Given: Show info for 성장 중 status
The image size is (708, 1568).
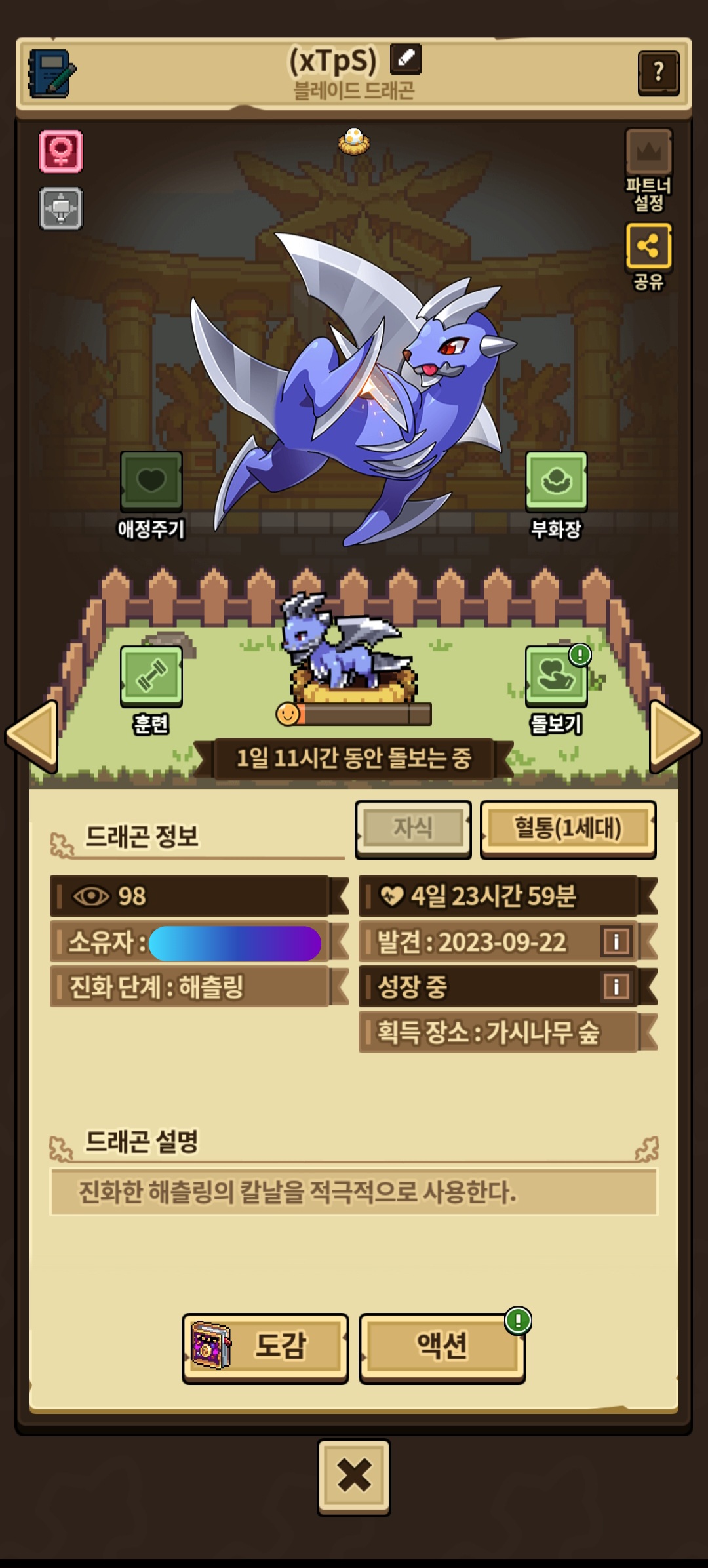Looking at the screenshot, I should (x=616, y=986).
